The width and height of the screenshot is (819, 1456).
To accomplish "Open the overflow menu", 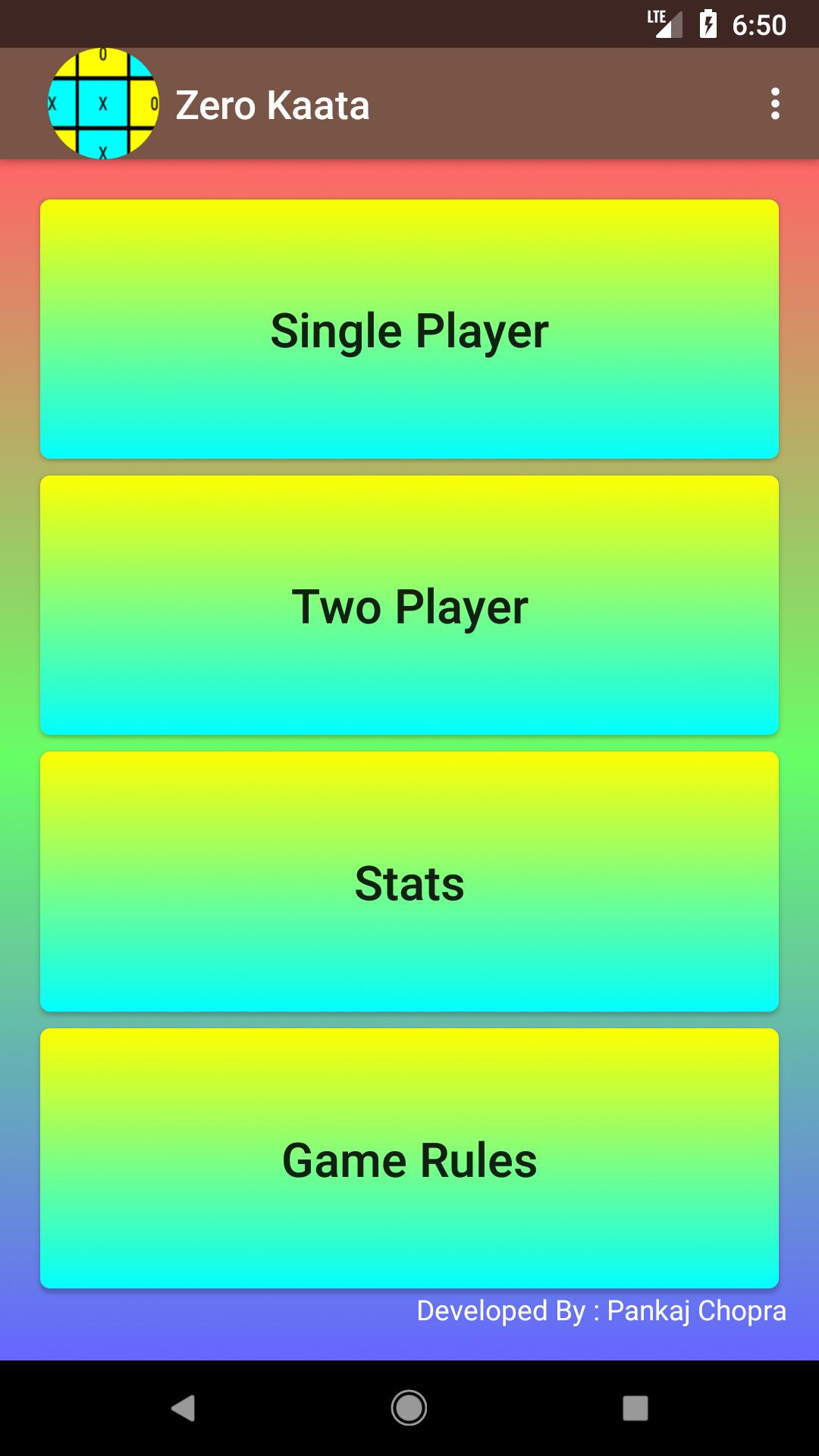I will pos(774,104).
